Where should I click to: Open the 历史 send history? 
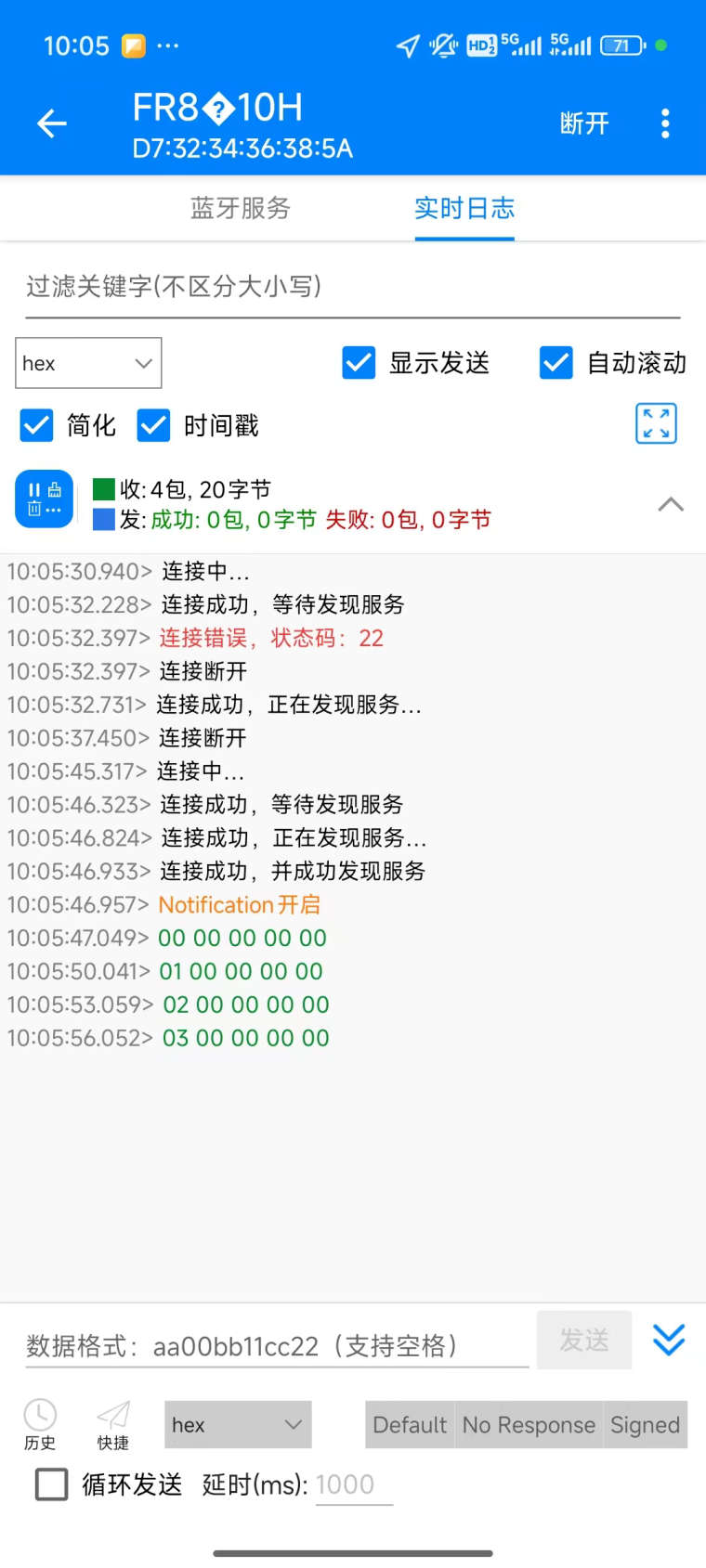pos(40,1424)
